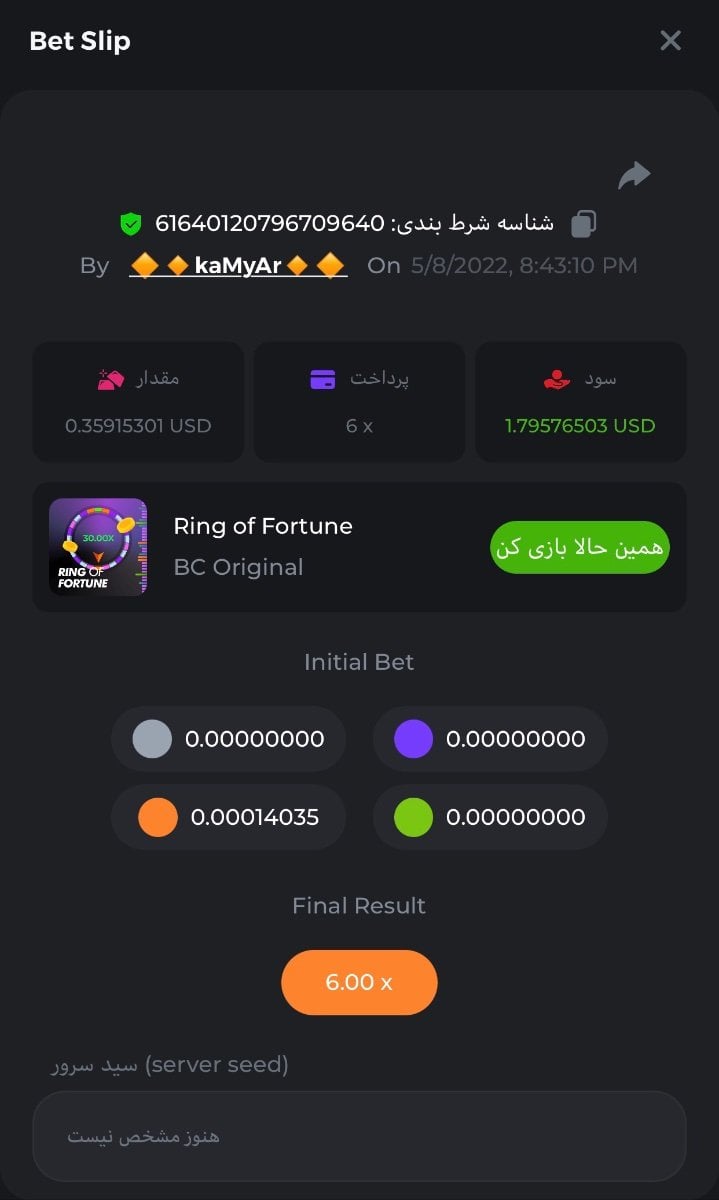Tap the green play now button
This screenshot has height=1200, width=719.
point(579,547)
